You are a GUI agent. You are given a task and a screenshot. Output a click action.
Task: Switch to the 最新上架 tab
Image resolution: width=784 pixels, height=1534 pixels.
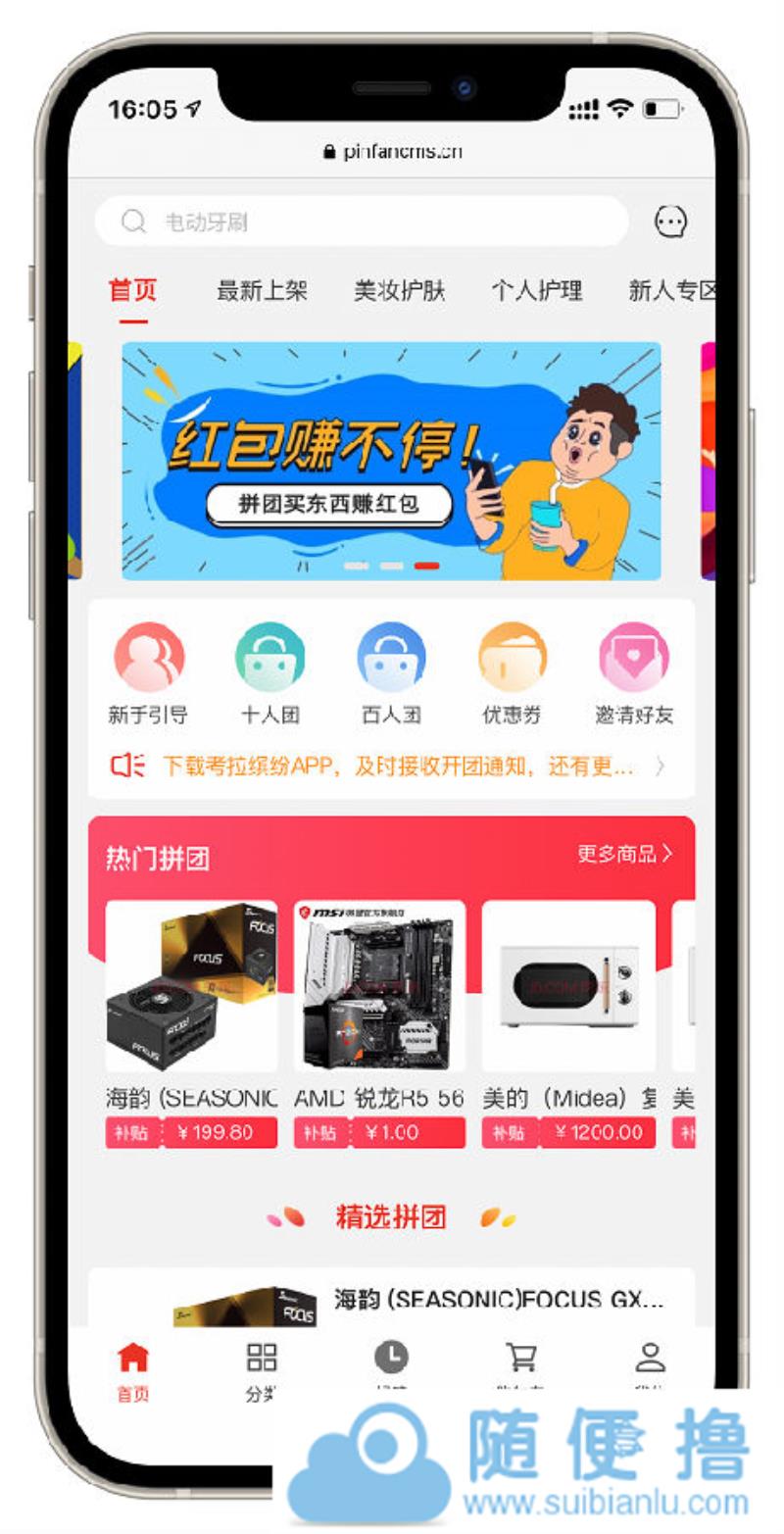[x=262, y=290]
